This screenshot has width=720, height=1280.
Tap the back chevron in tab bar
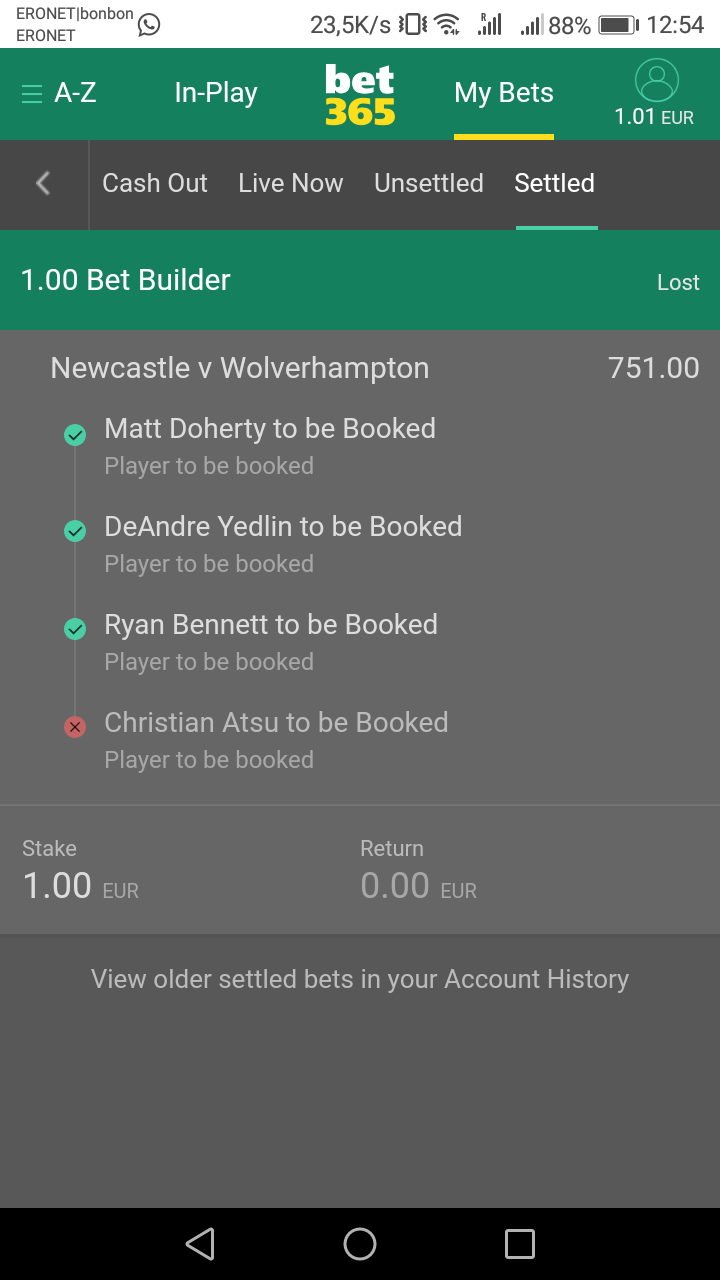(x=43, y=183)
